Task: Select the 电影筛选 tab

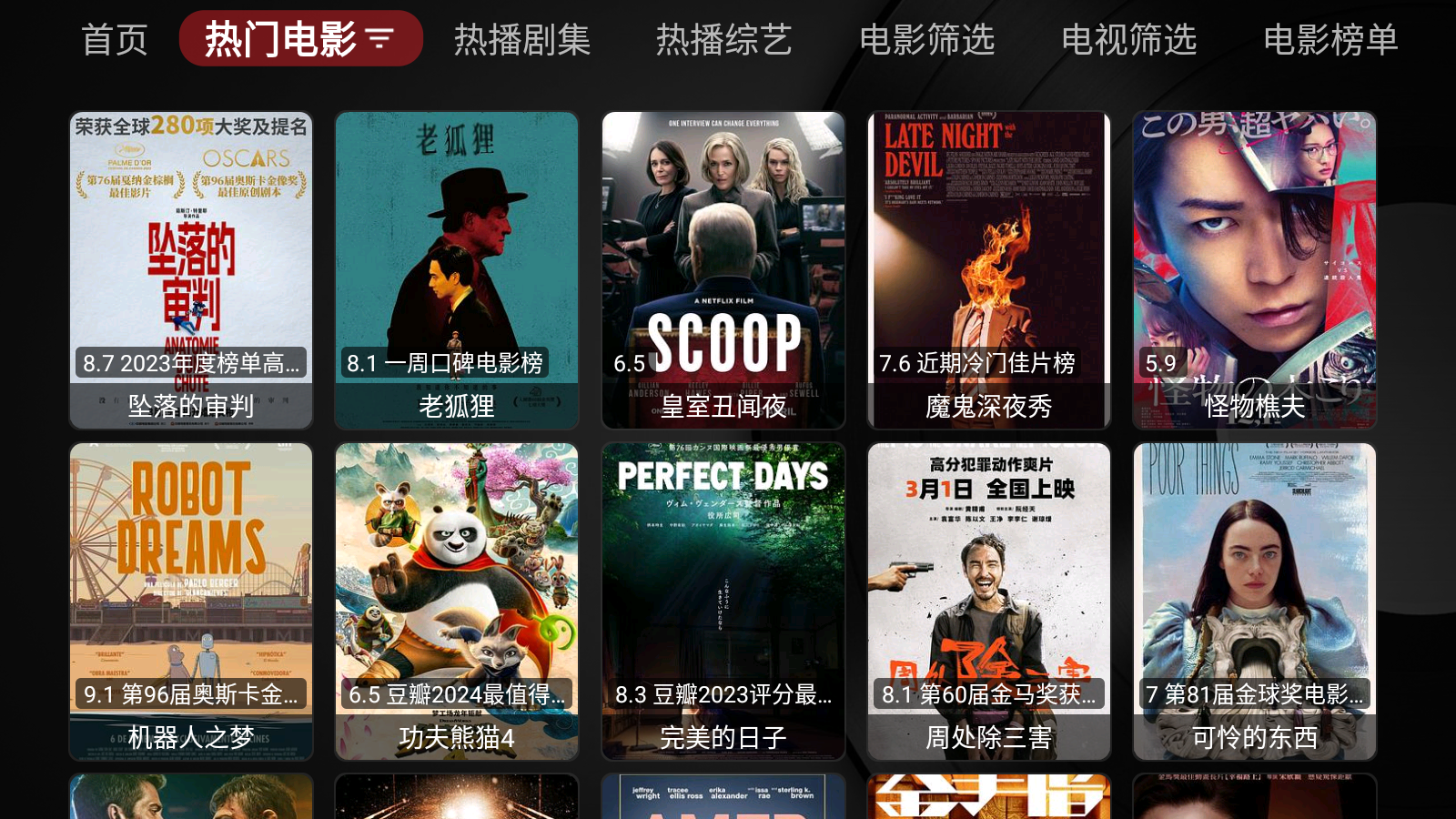Action: click(926, 40)
